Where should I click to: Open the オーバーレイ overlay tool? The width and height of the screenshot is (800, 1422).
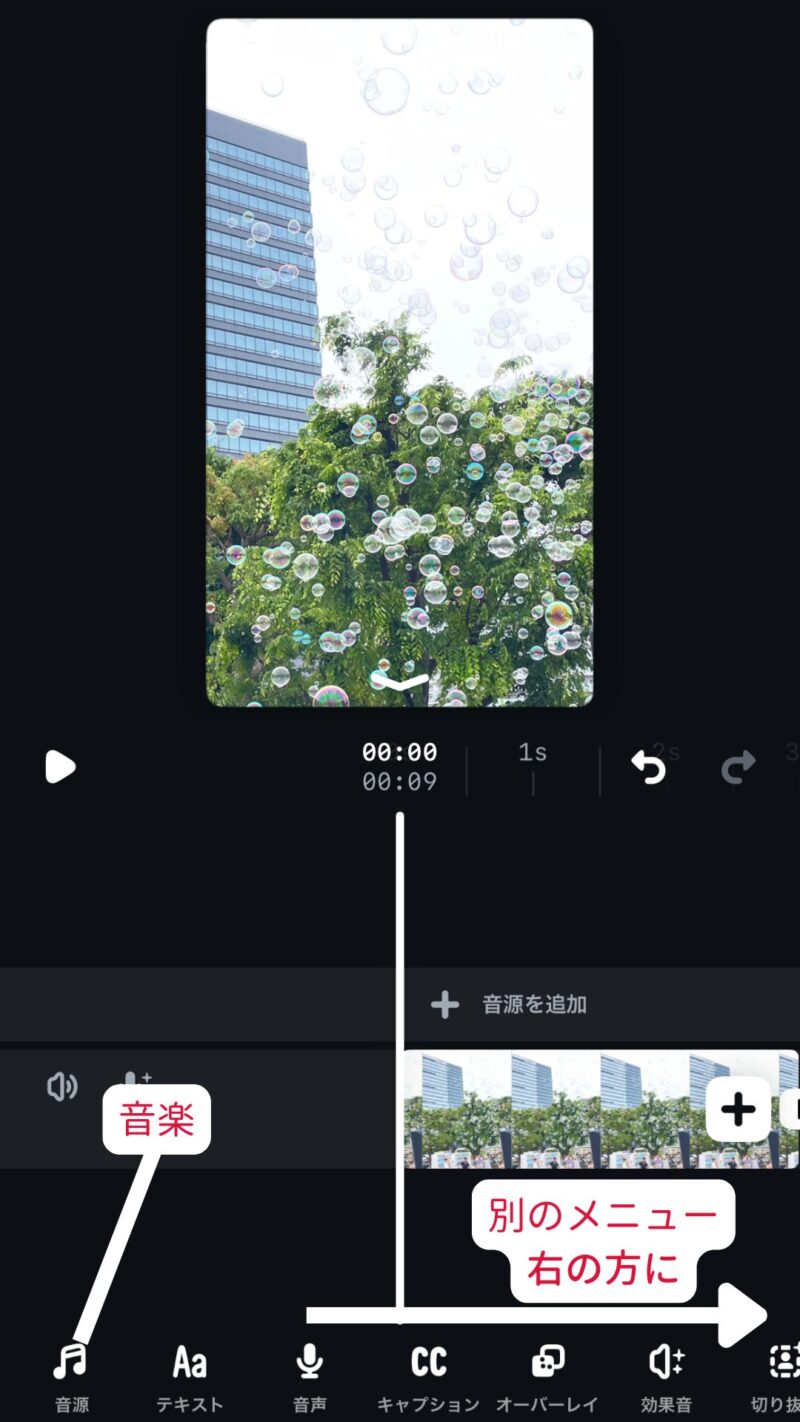(x=548, y=1375)
